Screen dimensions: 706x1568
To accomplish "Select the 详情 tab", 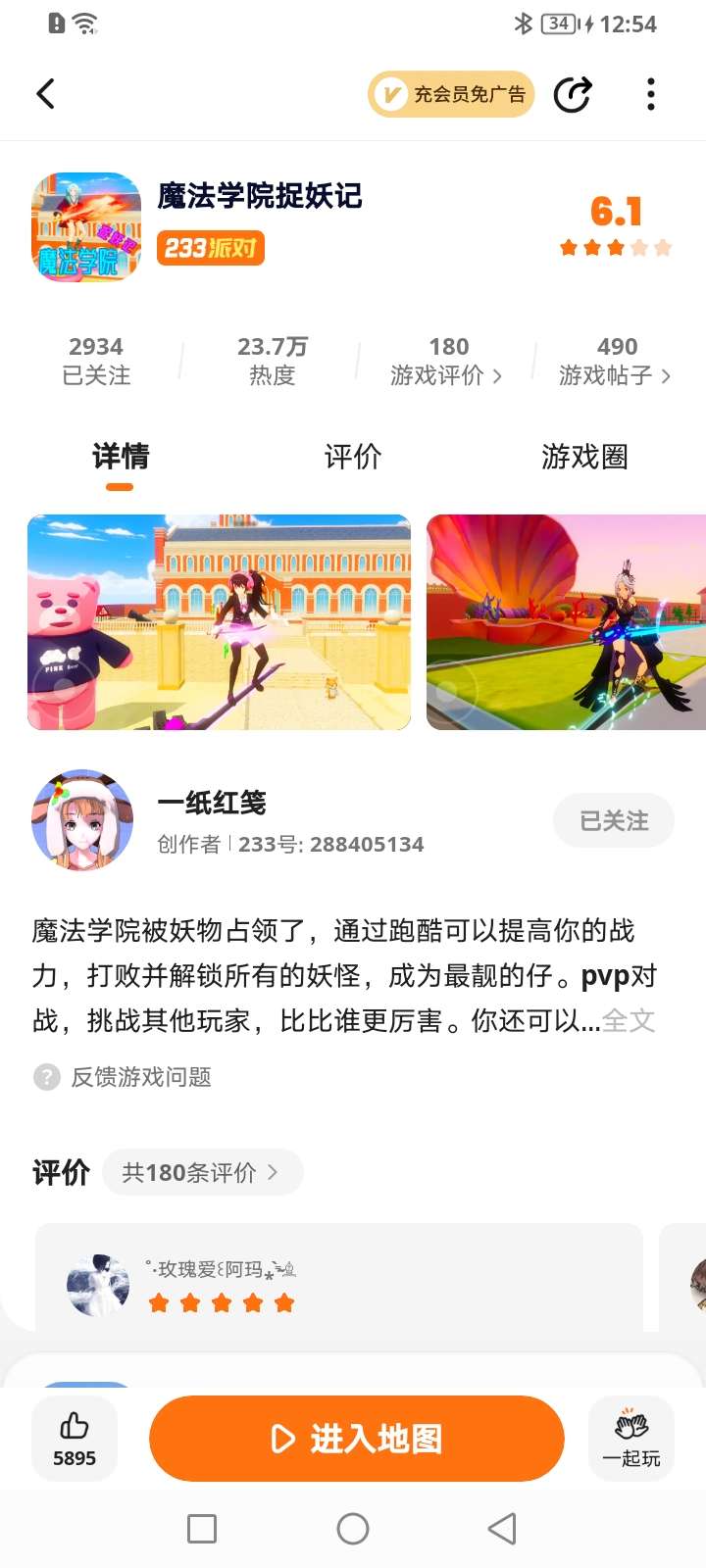I will tap(121, 457).
